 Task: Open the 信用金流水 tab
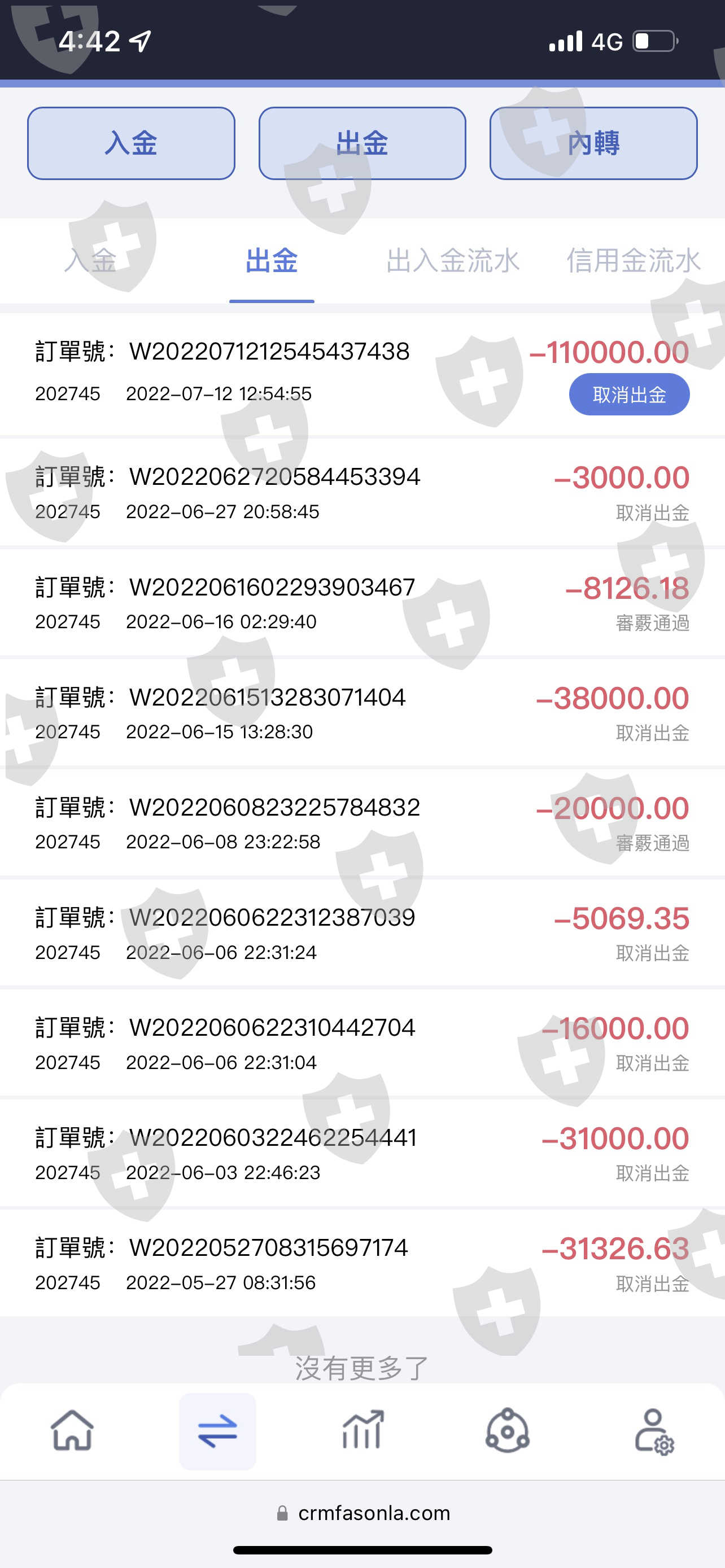coord(634,261)
